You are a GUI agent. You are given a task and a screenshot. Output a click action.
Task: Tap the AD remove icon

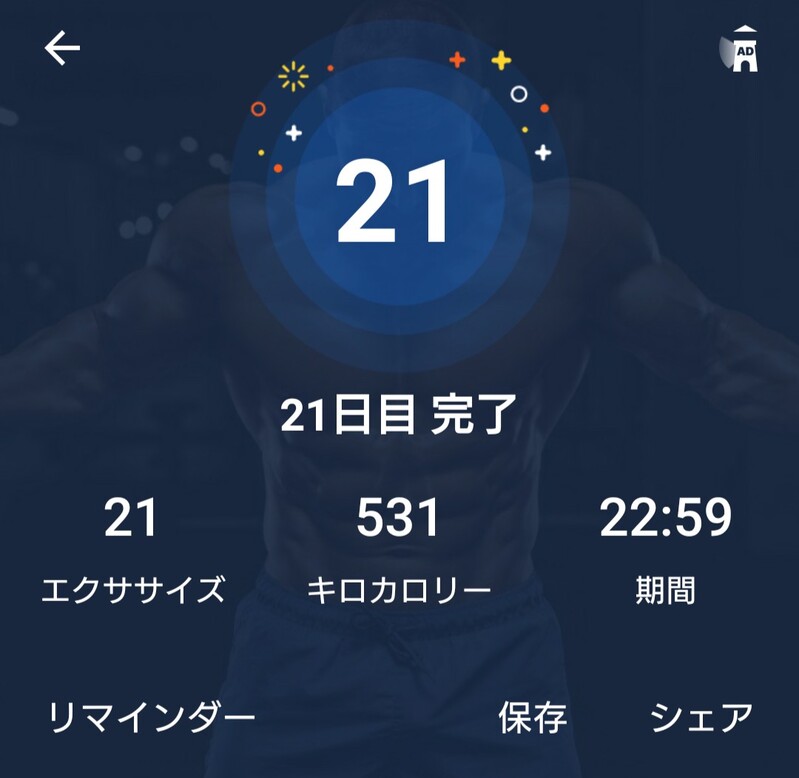740,49
